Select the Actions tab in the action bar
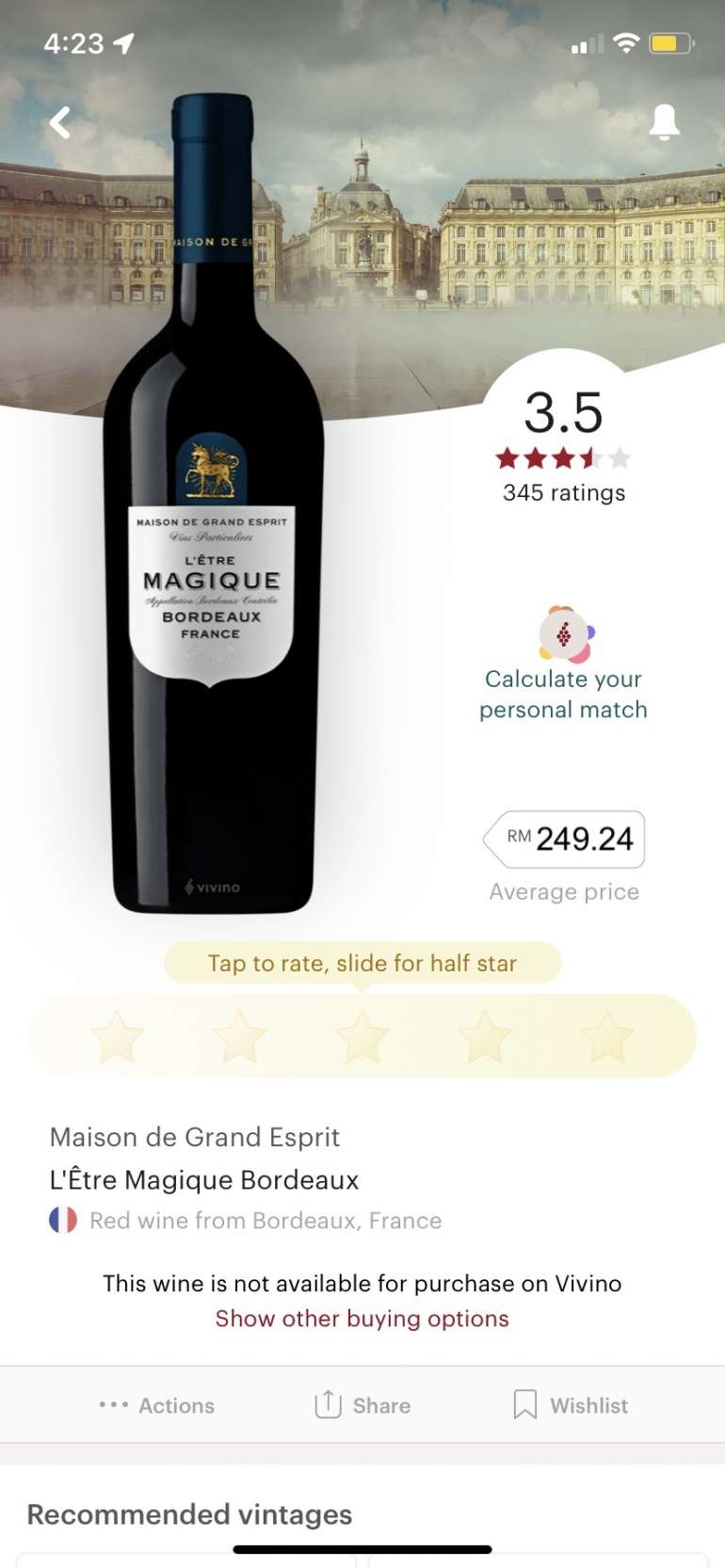The image size is (725, 1568). [x=157, y=1404]
